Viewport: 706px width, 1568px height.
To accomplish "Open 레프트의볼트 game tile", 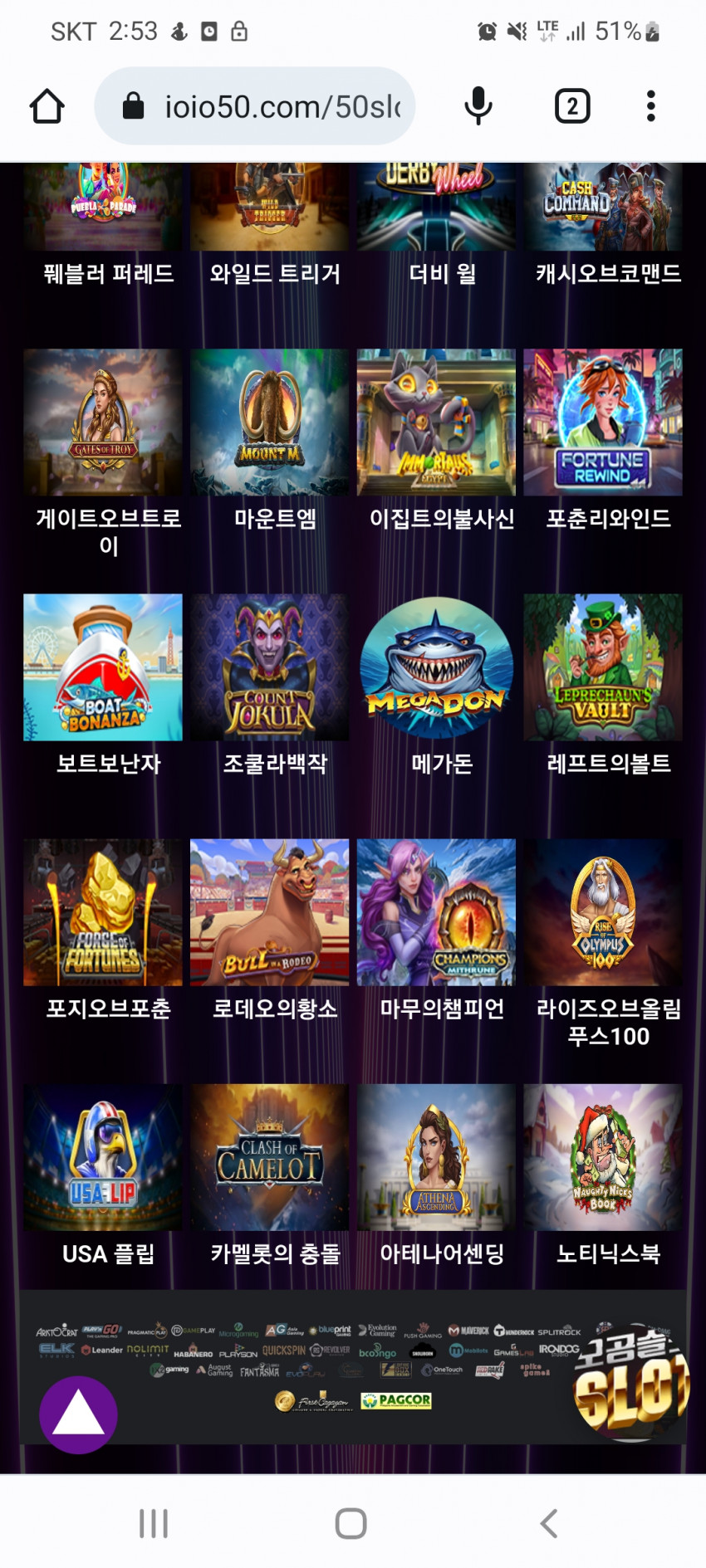I will pos(603,667).
